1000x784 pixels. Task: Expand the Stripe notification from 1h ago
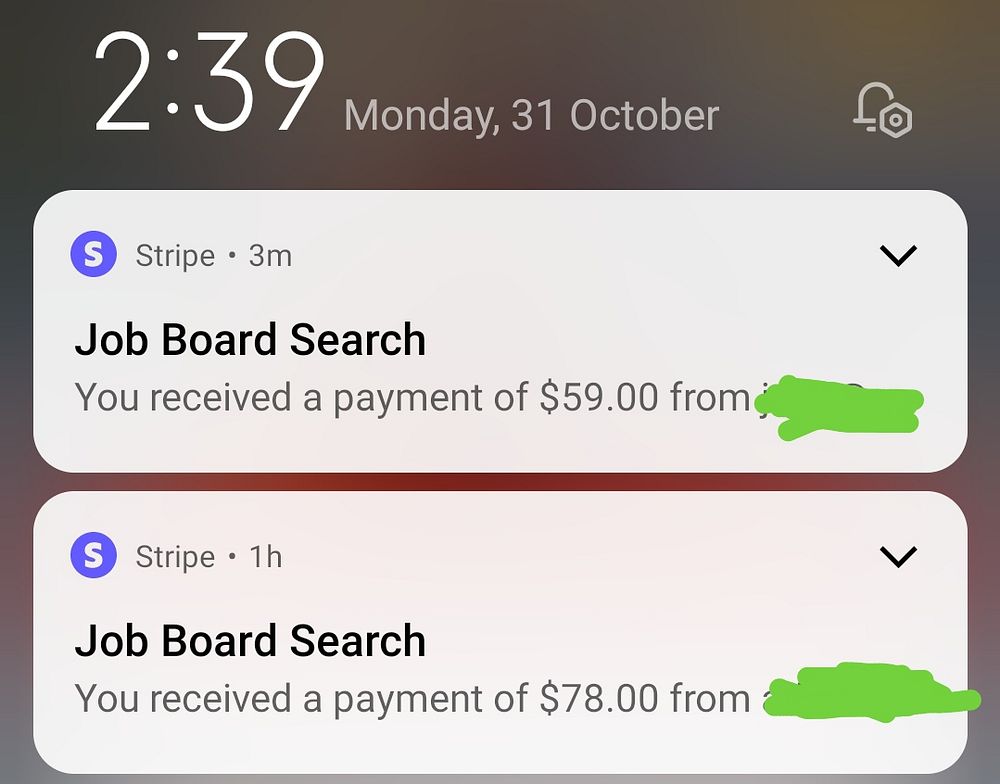pos(897,557)
